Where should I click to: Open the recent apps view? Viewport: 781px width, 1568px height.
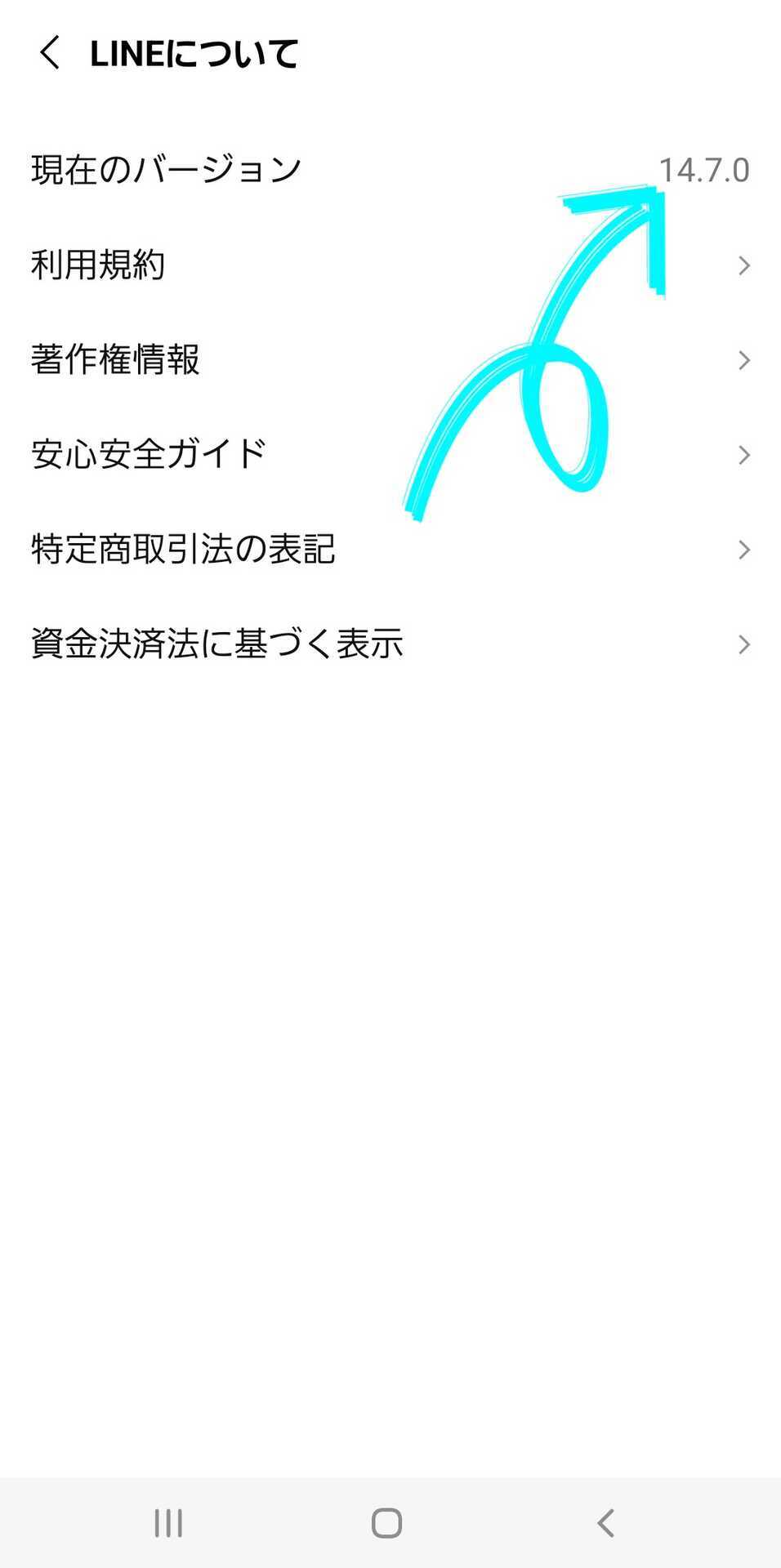pos(168,1523)
